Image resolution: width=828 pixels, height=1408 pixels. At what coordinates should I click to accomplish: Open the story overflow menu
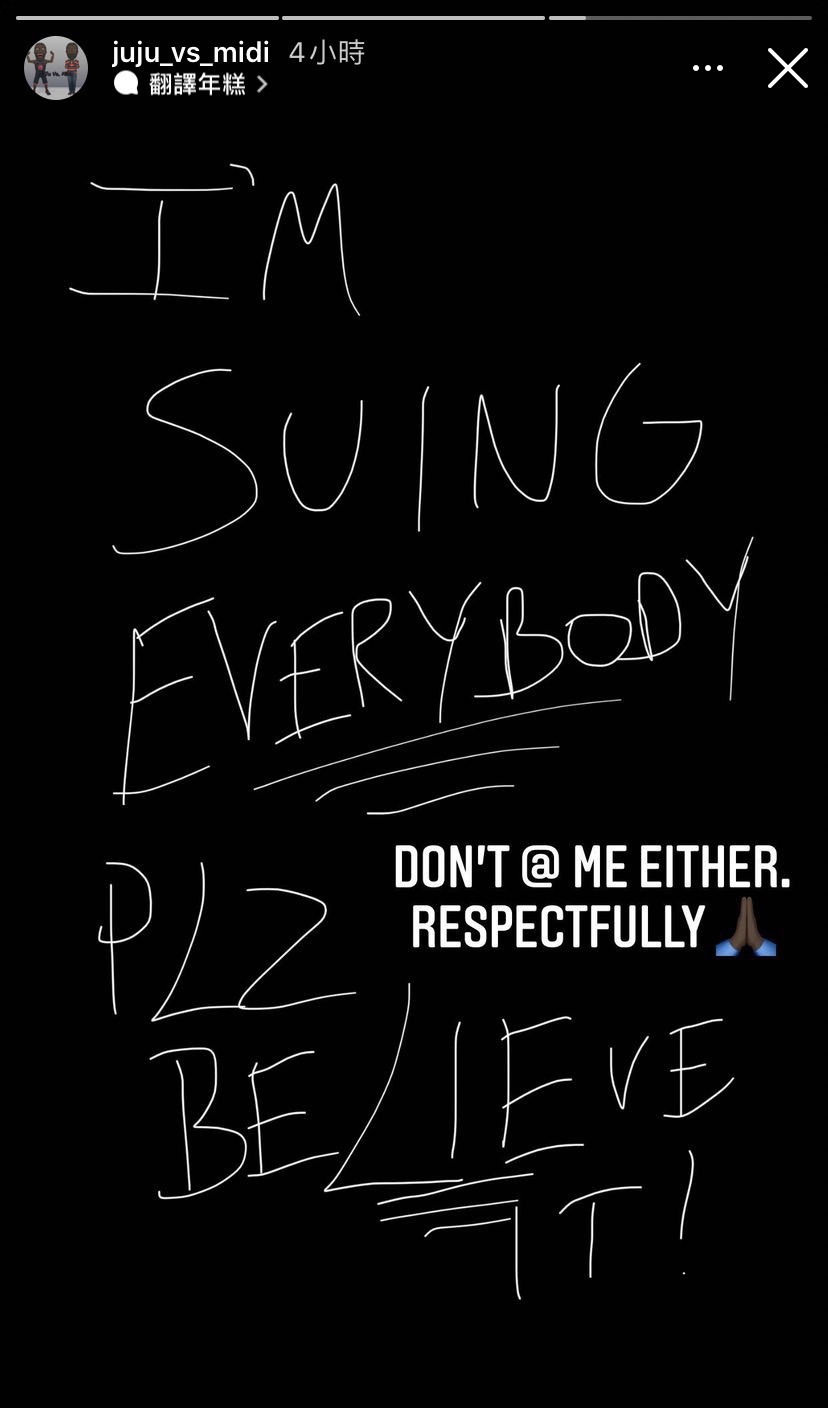(707, 68)
